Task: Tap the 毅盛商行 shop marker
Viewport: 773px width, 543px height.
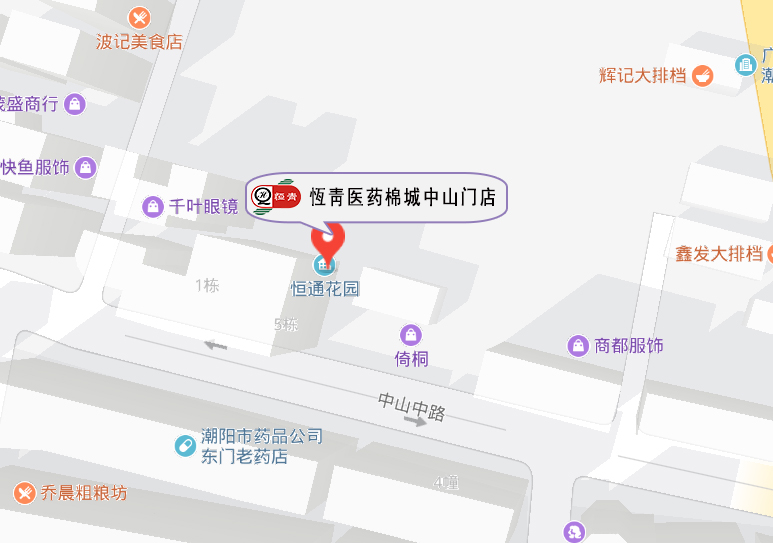Action: (75, 104)
